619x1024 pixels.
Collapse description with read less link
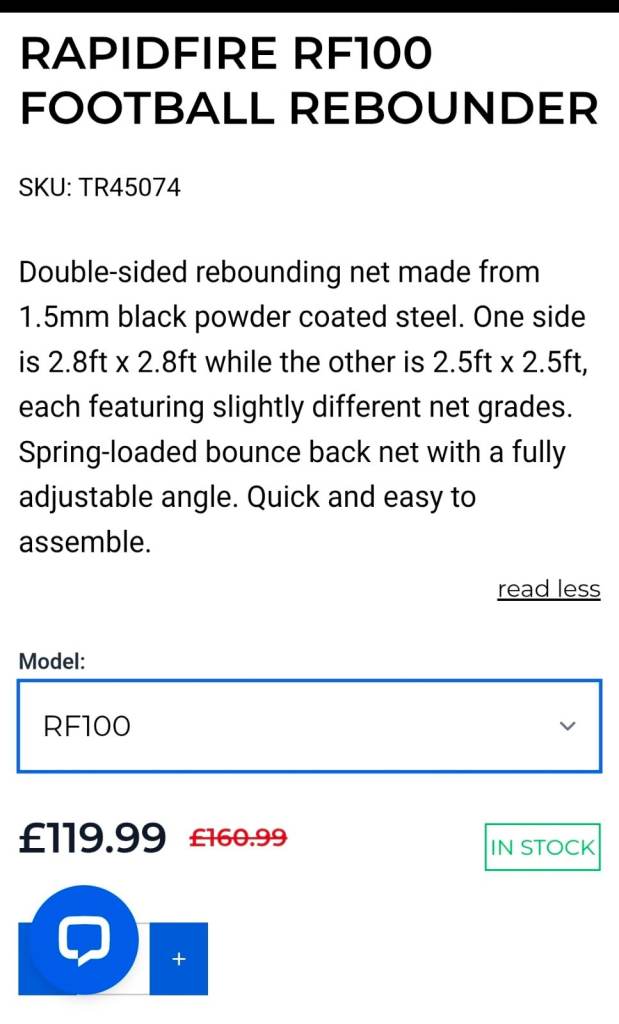click(x=548, y=589)
